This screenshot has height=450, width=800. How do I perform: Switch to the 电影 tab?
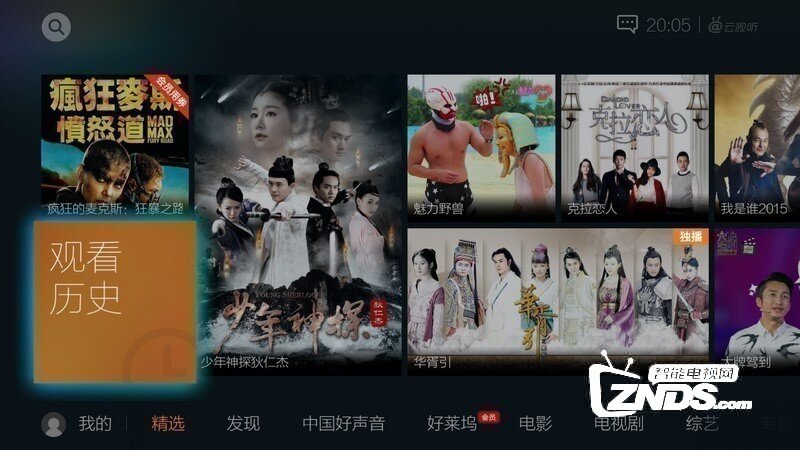click(535, 424)
